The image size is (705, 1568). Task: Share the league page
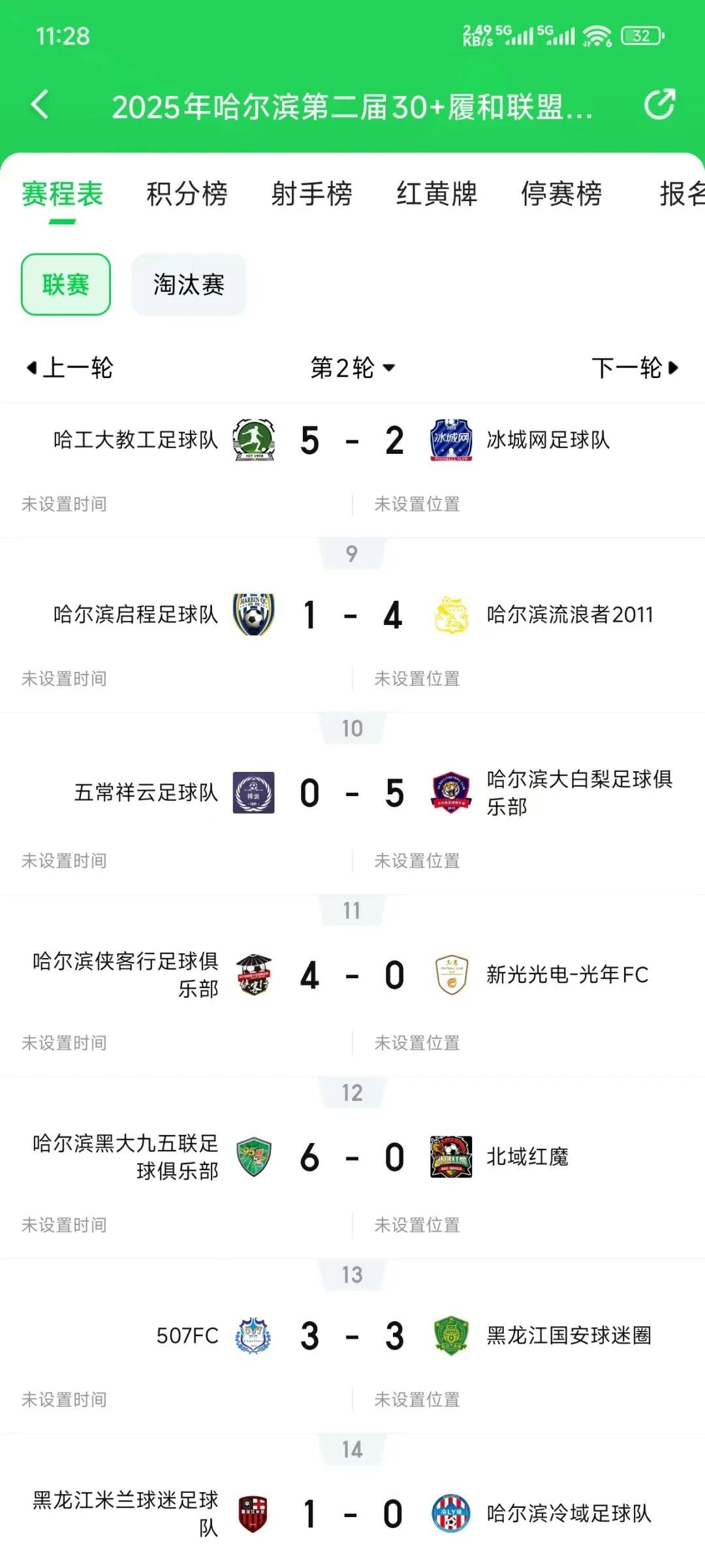[659, 104]
